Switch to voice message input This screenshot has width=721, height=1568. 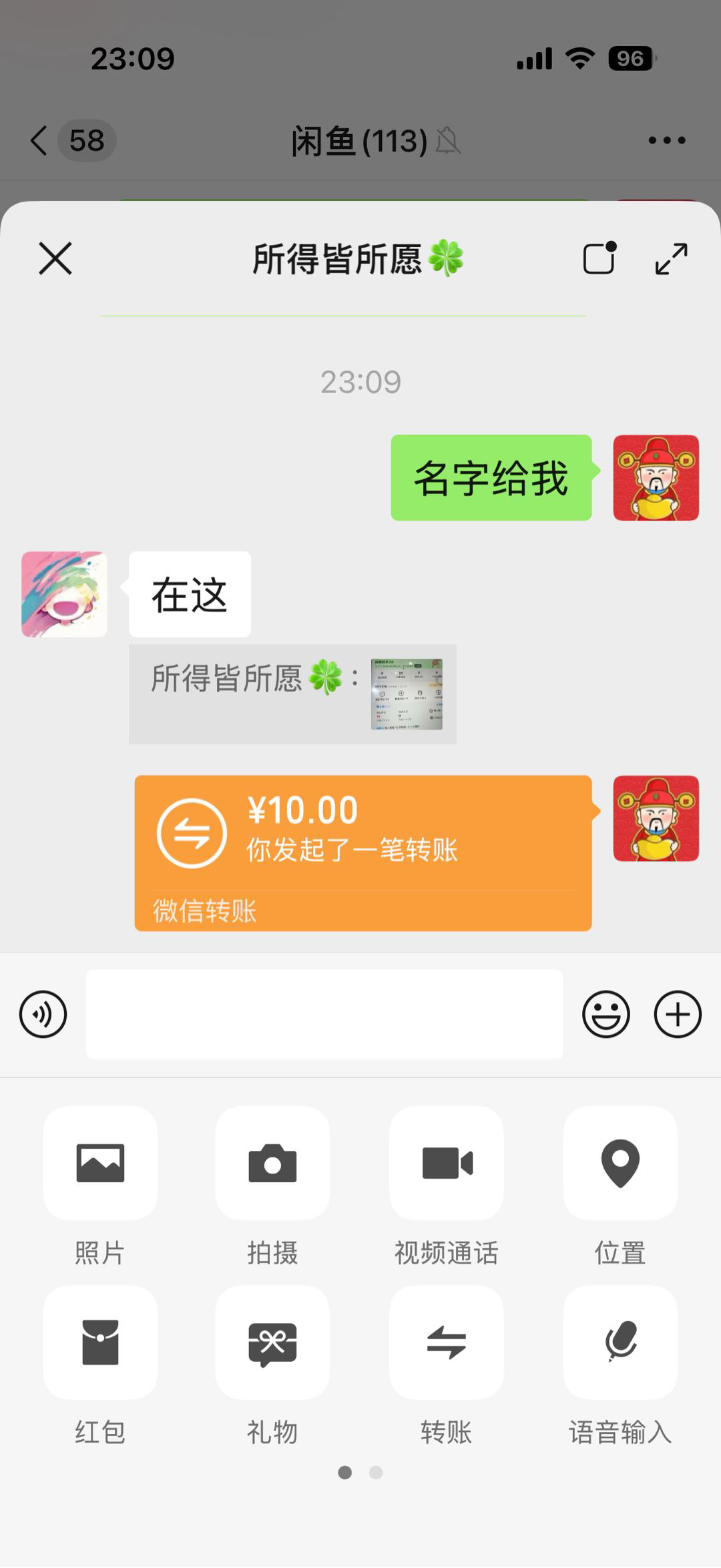coord(43,1014)
